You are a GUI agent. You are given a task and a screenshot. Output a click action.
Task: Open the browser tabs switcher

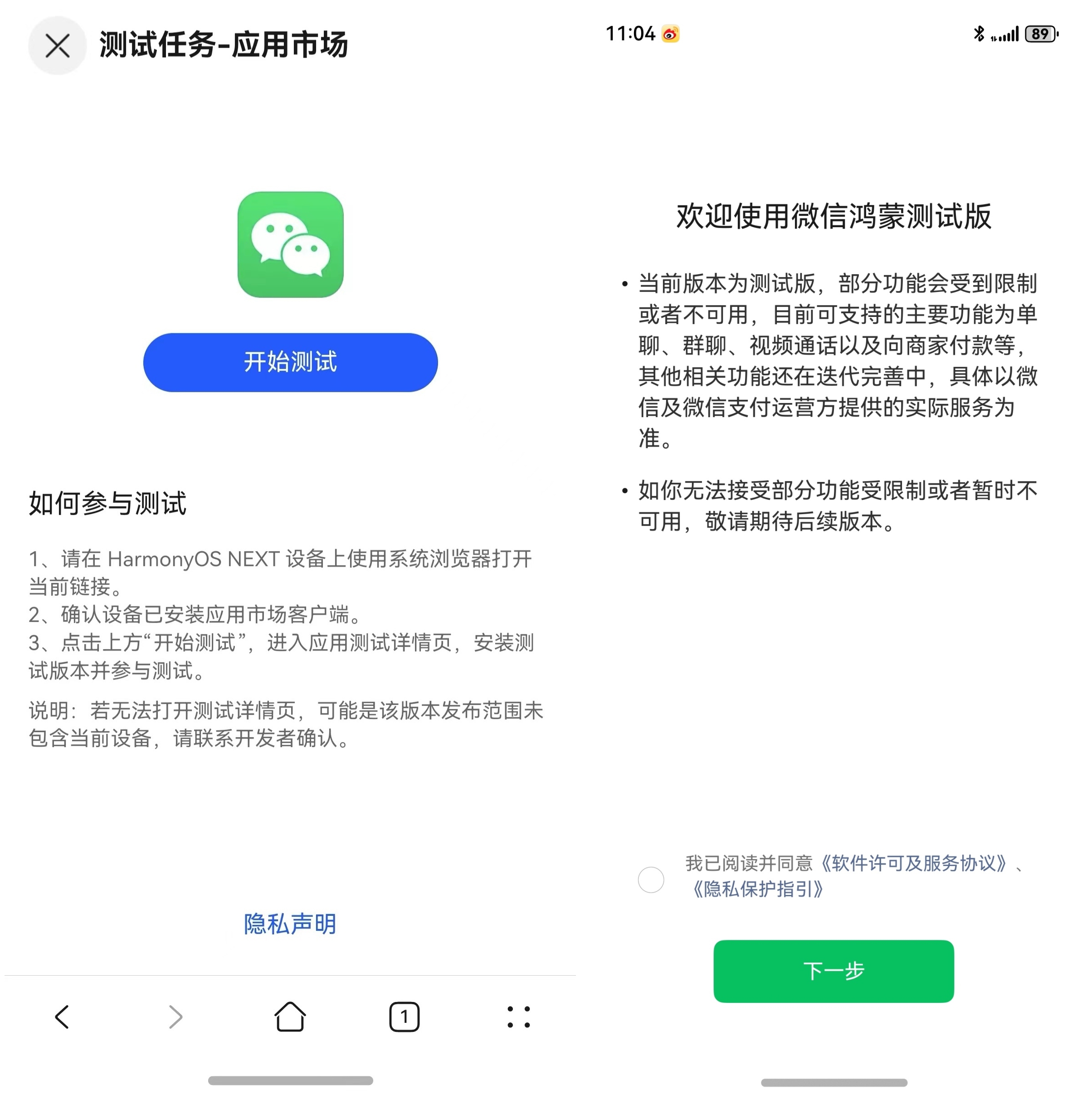[404, 1017]
